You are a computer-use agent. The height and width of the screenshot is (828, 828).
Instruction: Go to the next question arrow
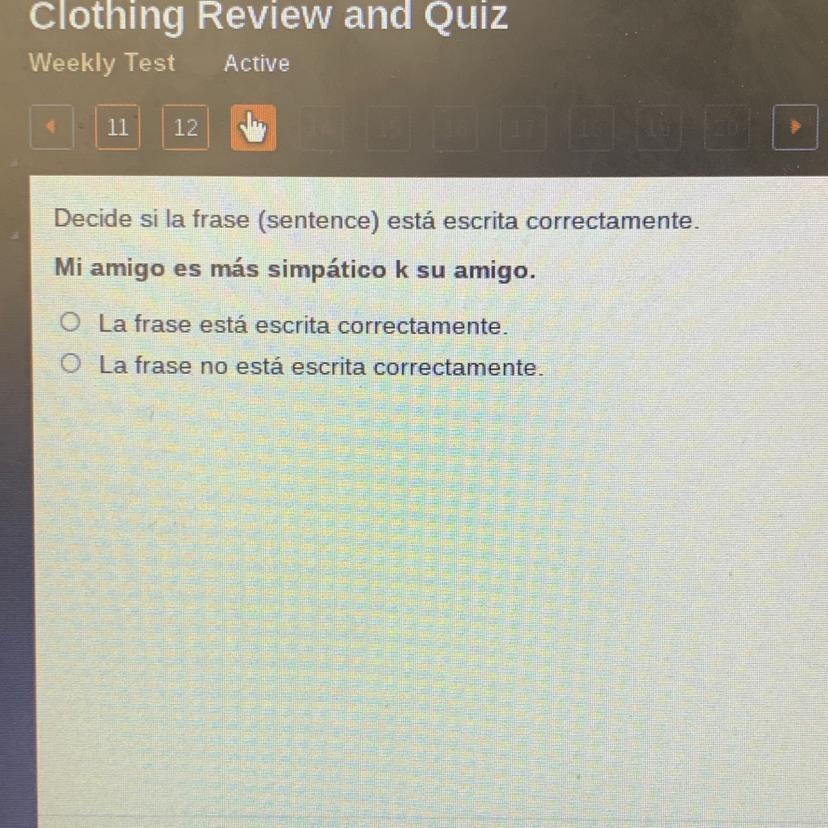pos(796,128)
